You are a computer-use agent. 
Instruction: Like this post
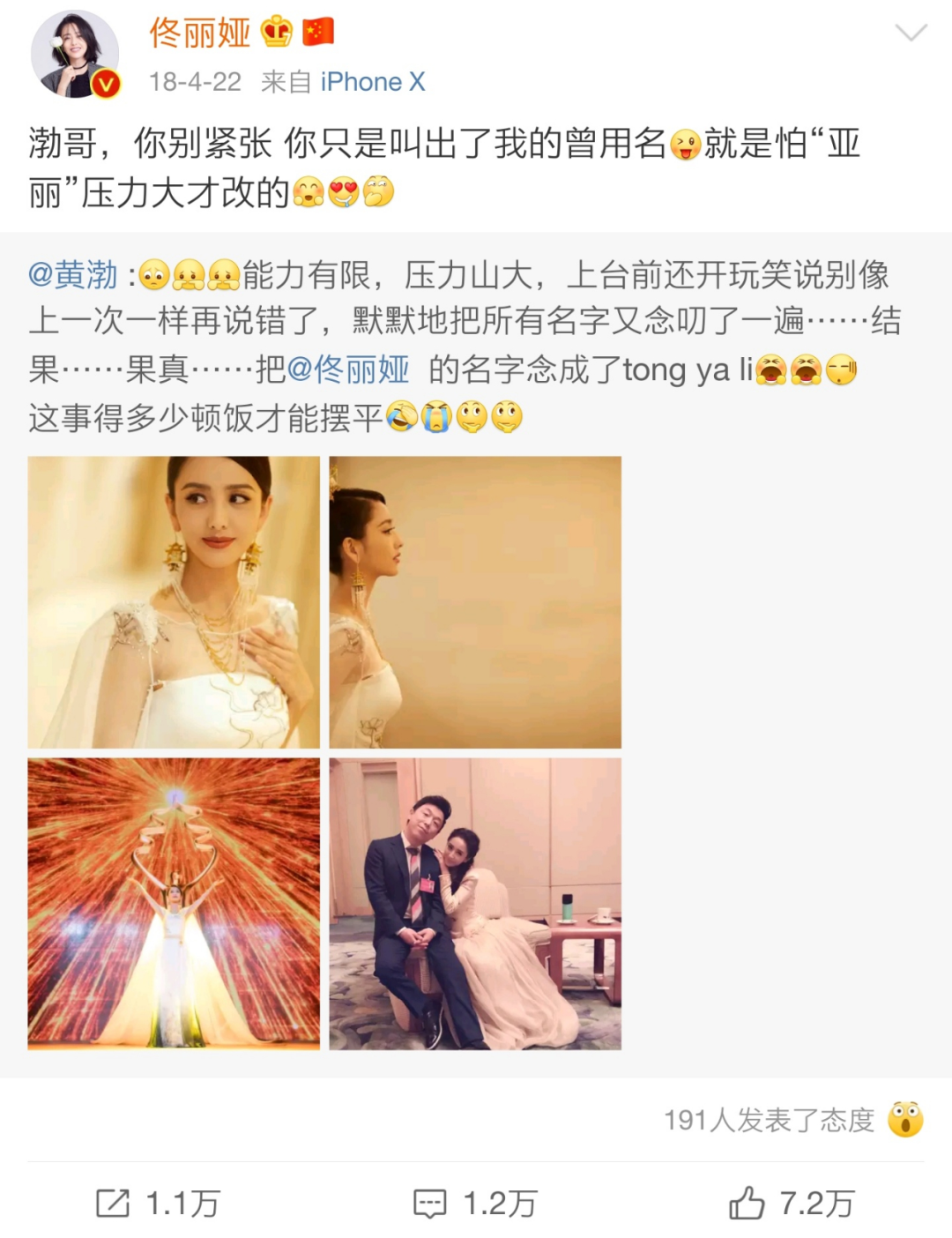[x=792, y=1203]
